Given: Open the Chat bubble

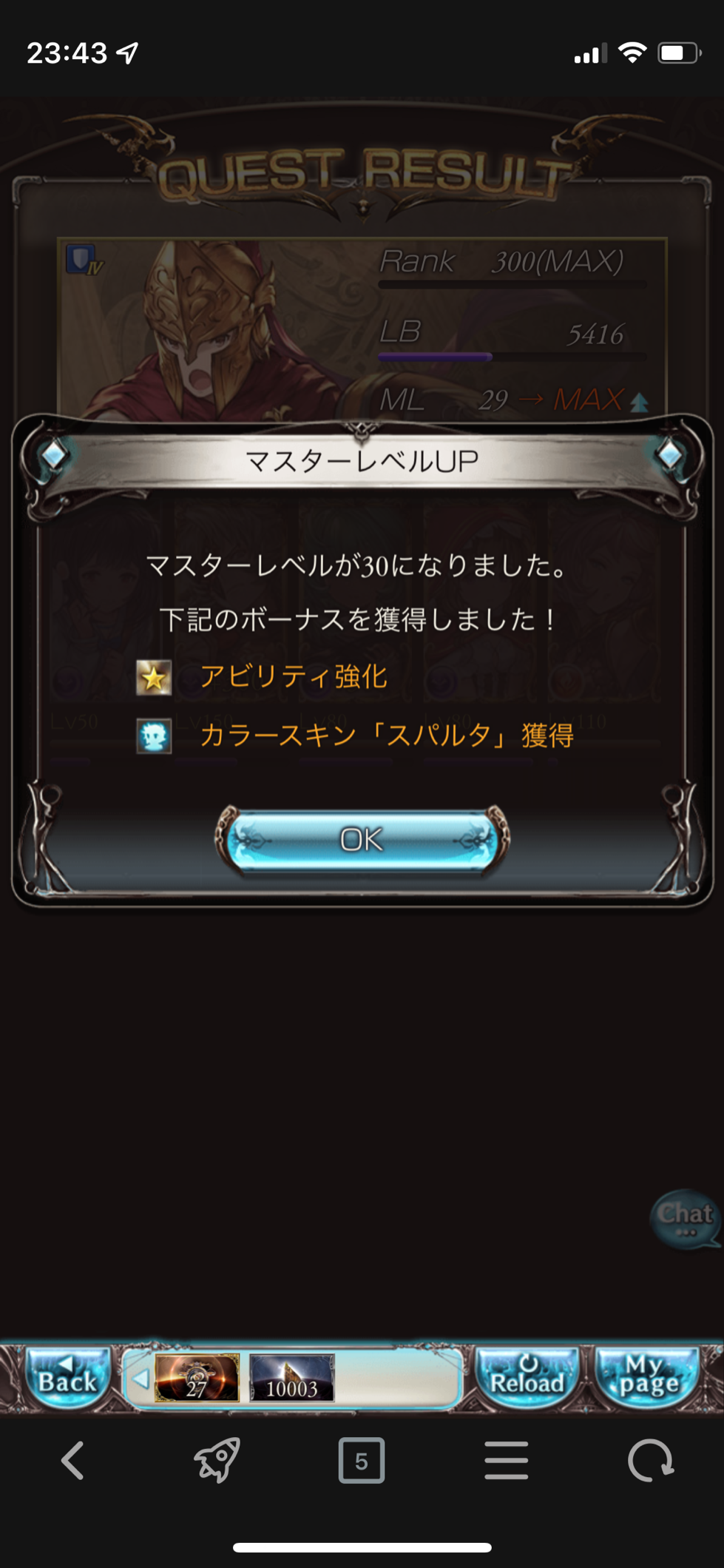Looking at the screenshot, I should [x=685, y=1218].
